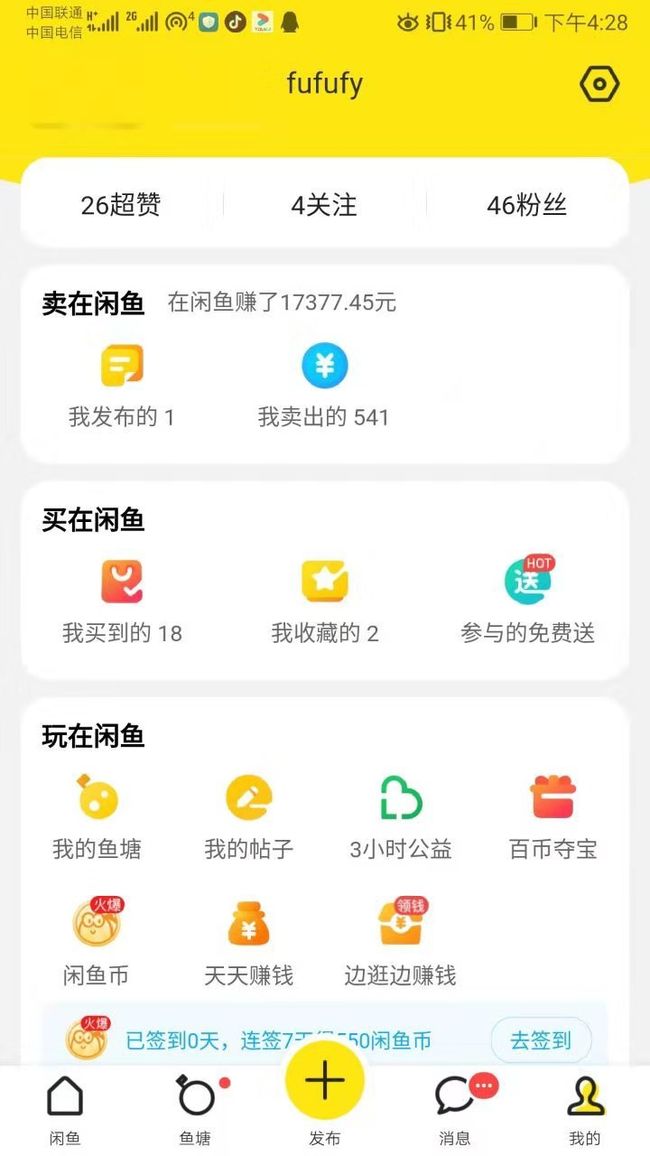
Task: View the 46粉丝 followers list
Action: (x=526, y=206)
